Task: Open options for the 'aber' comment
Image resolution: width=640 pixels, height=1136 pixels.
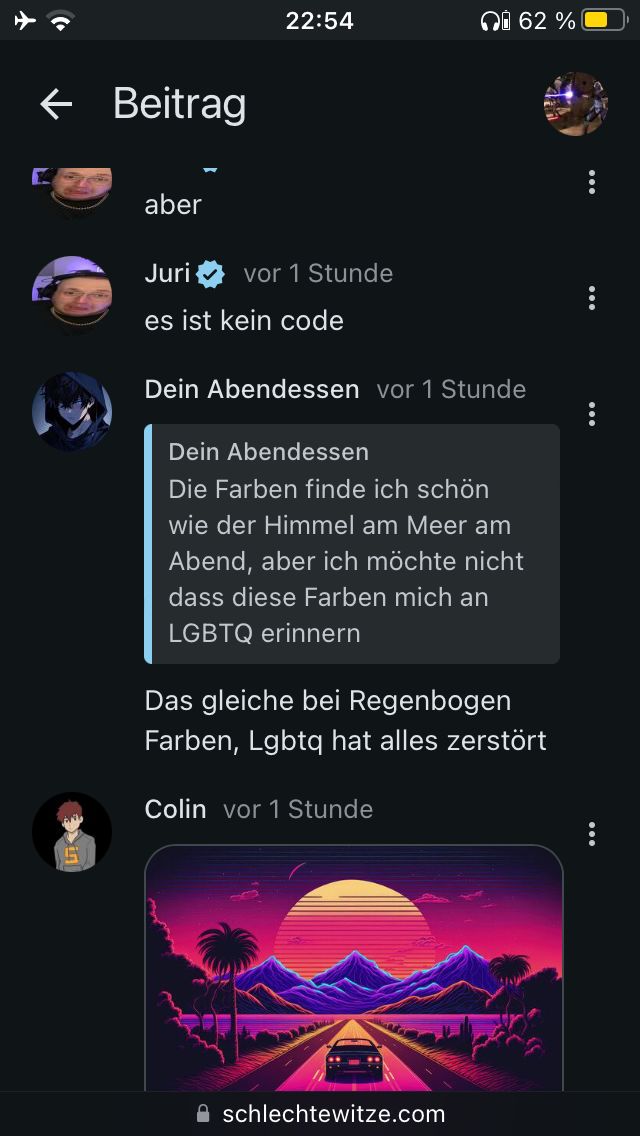Action: click(592, 182)
